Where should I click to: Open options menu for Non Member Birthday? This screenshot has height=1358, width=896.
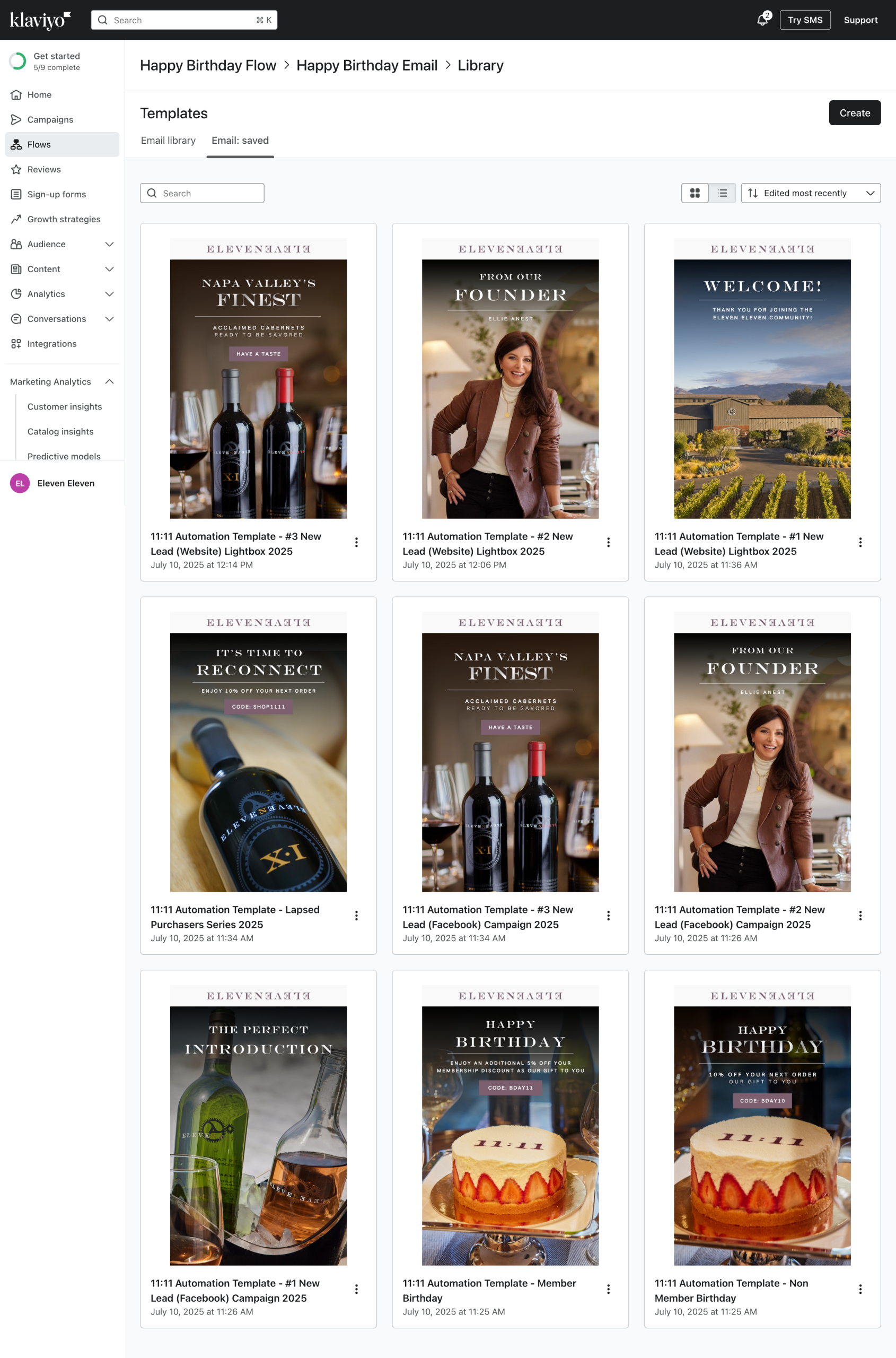(x=860, y=1289)
